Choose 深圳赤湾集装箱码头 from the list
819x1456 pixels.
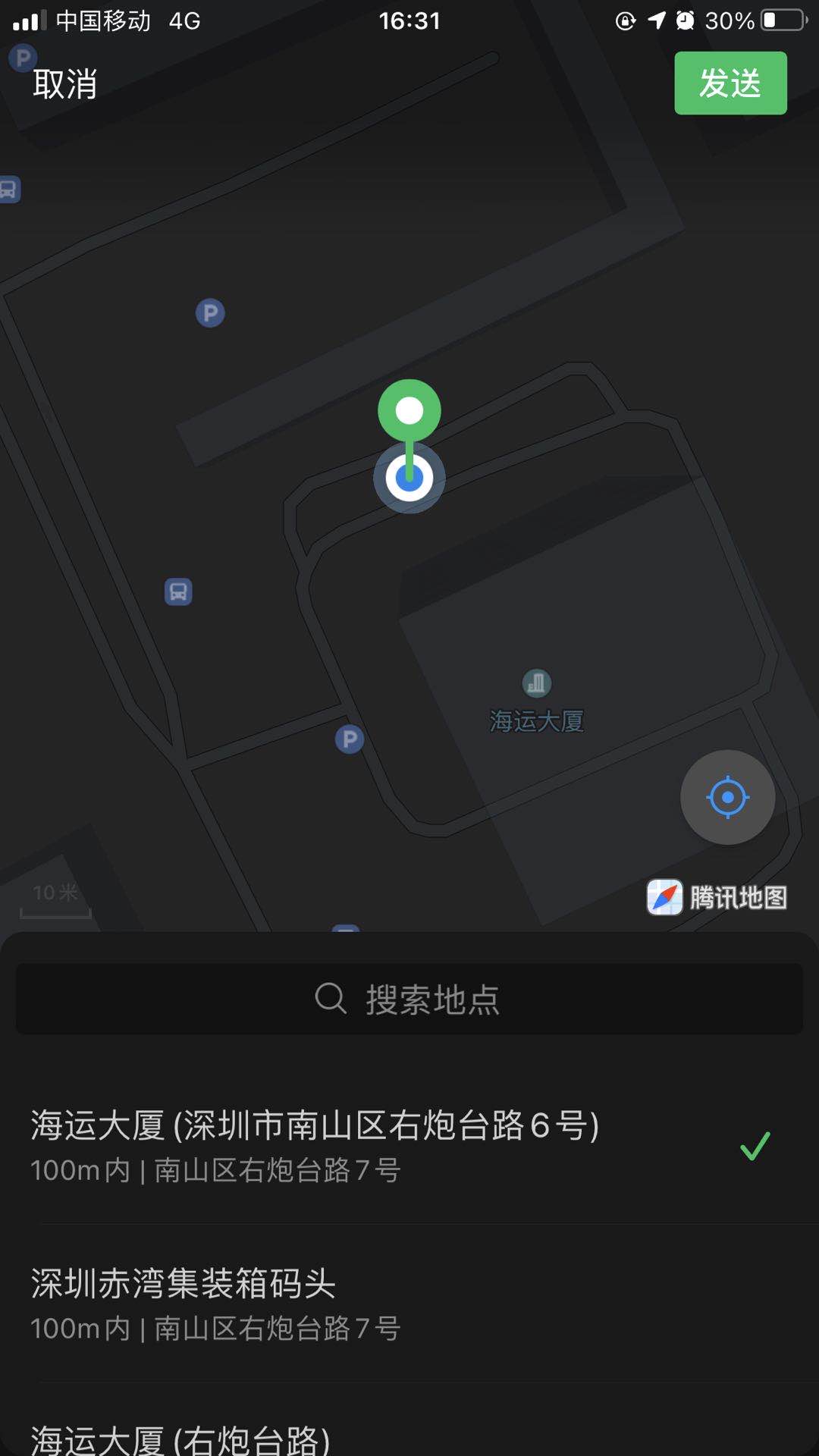pyautogui.click(x=379, y=1303)
